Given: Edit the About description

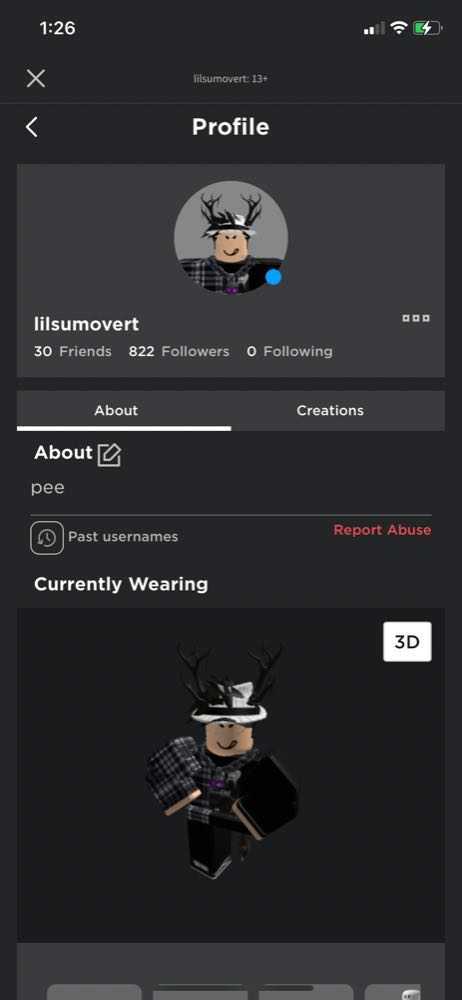Looking at the screenshot, I should [109, 454].
